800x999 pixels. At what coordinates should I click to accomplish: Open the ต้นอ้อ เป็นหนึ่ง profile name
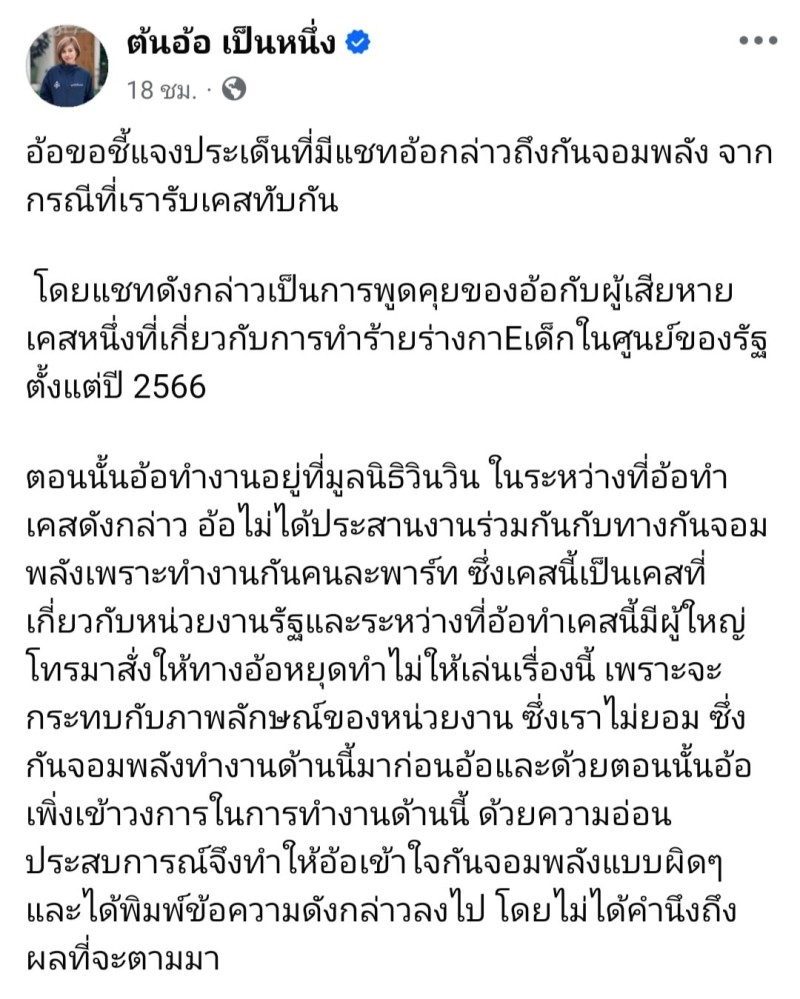[231, 43]
